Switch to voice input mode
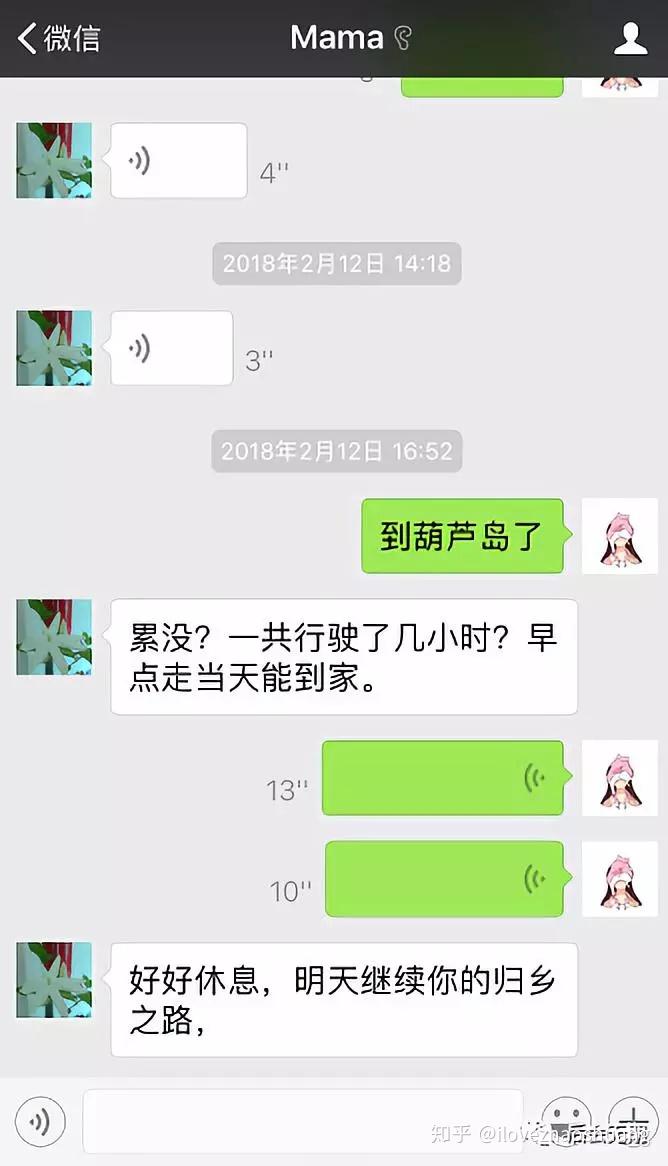Image resolution: width=668 pixels, height=1166 pixels. 40,1121
